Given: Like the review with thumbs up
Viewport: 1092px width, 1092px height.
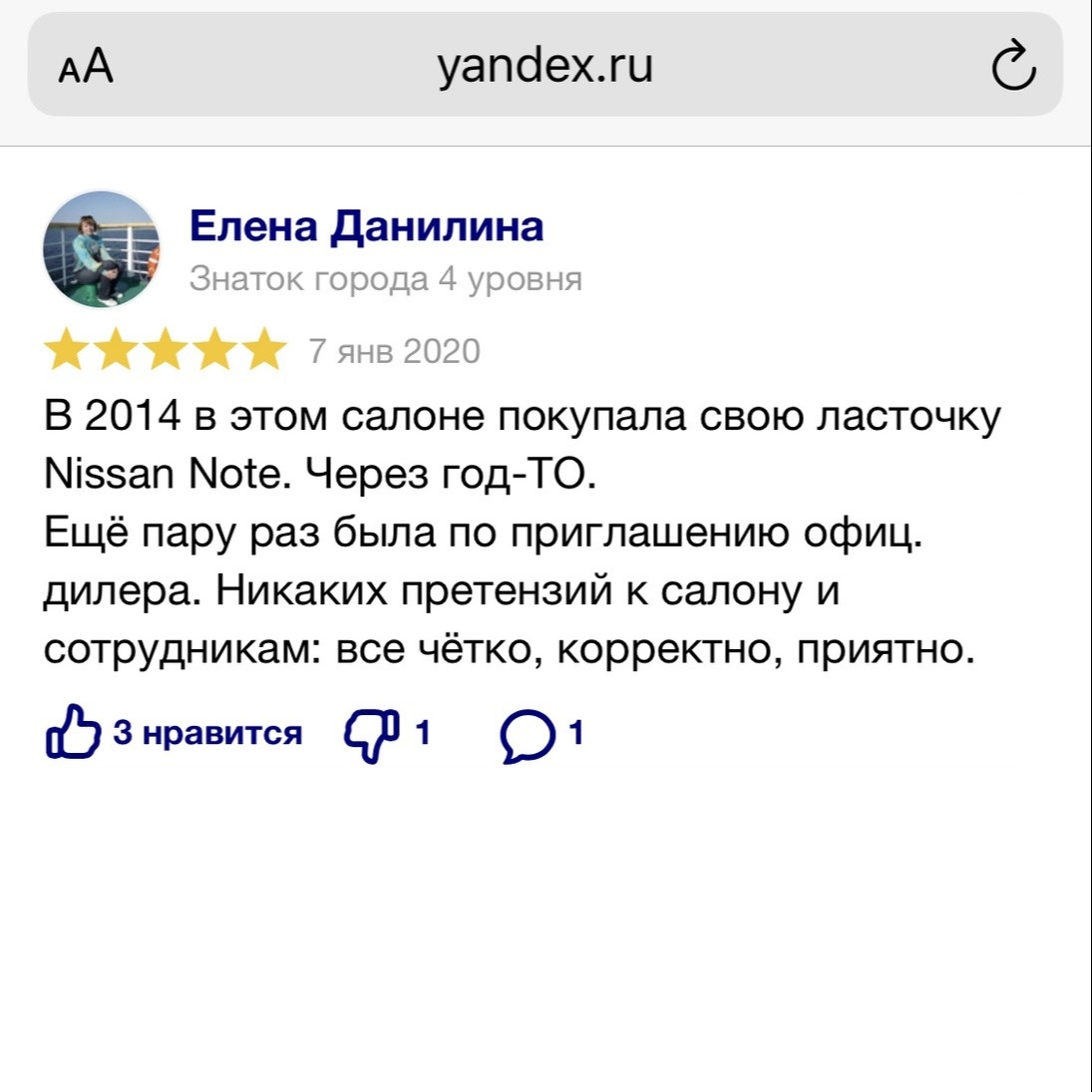Looking at the screenshot, I should (74, 734).
